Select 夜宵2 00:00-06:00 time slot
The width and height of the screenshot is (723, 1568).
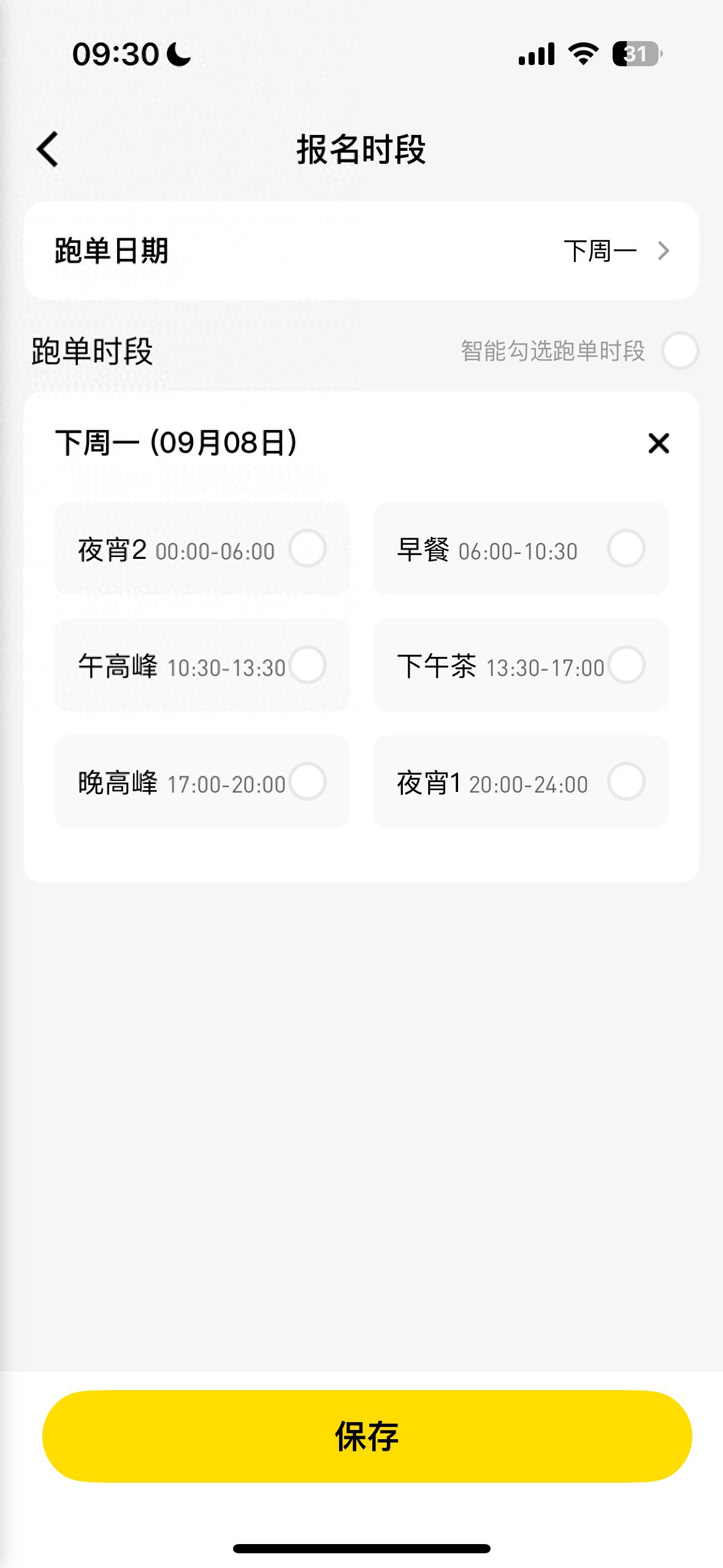[202, 548]
